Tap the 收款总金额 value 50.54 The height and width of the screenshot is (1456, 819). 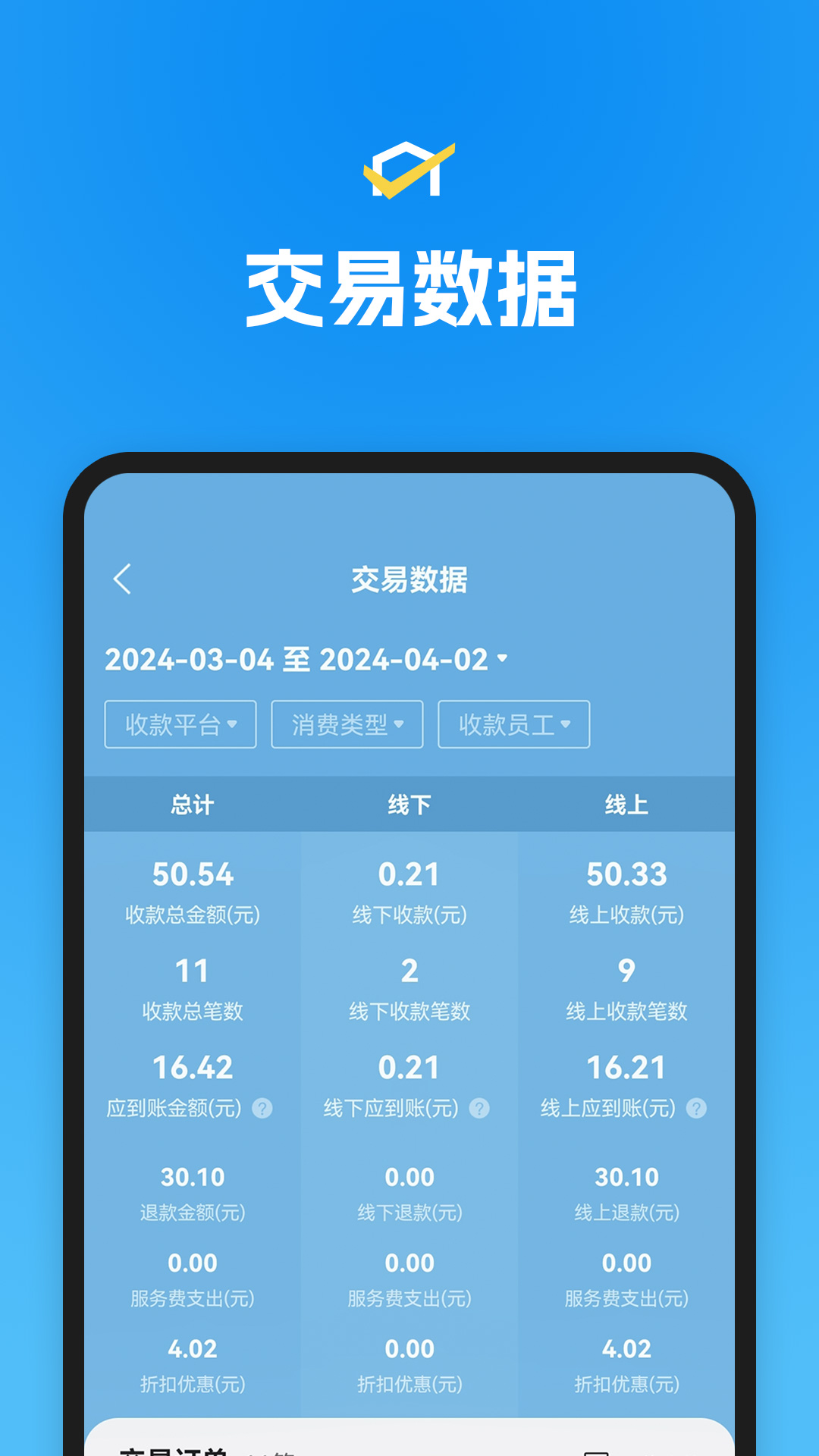tap(190, 874)
